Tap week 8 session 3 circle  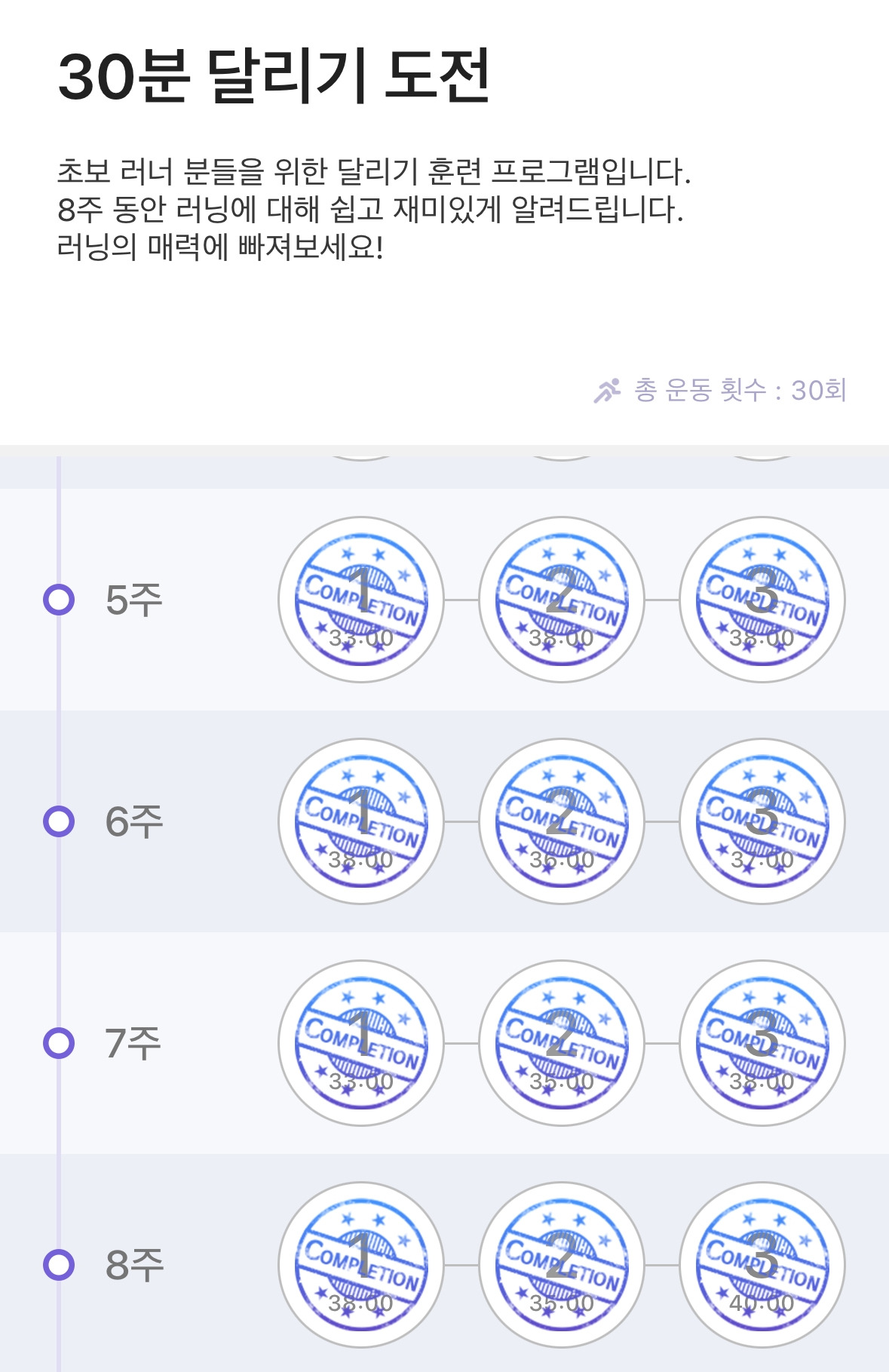762,1265
